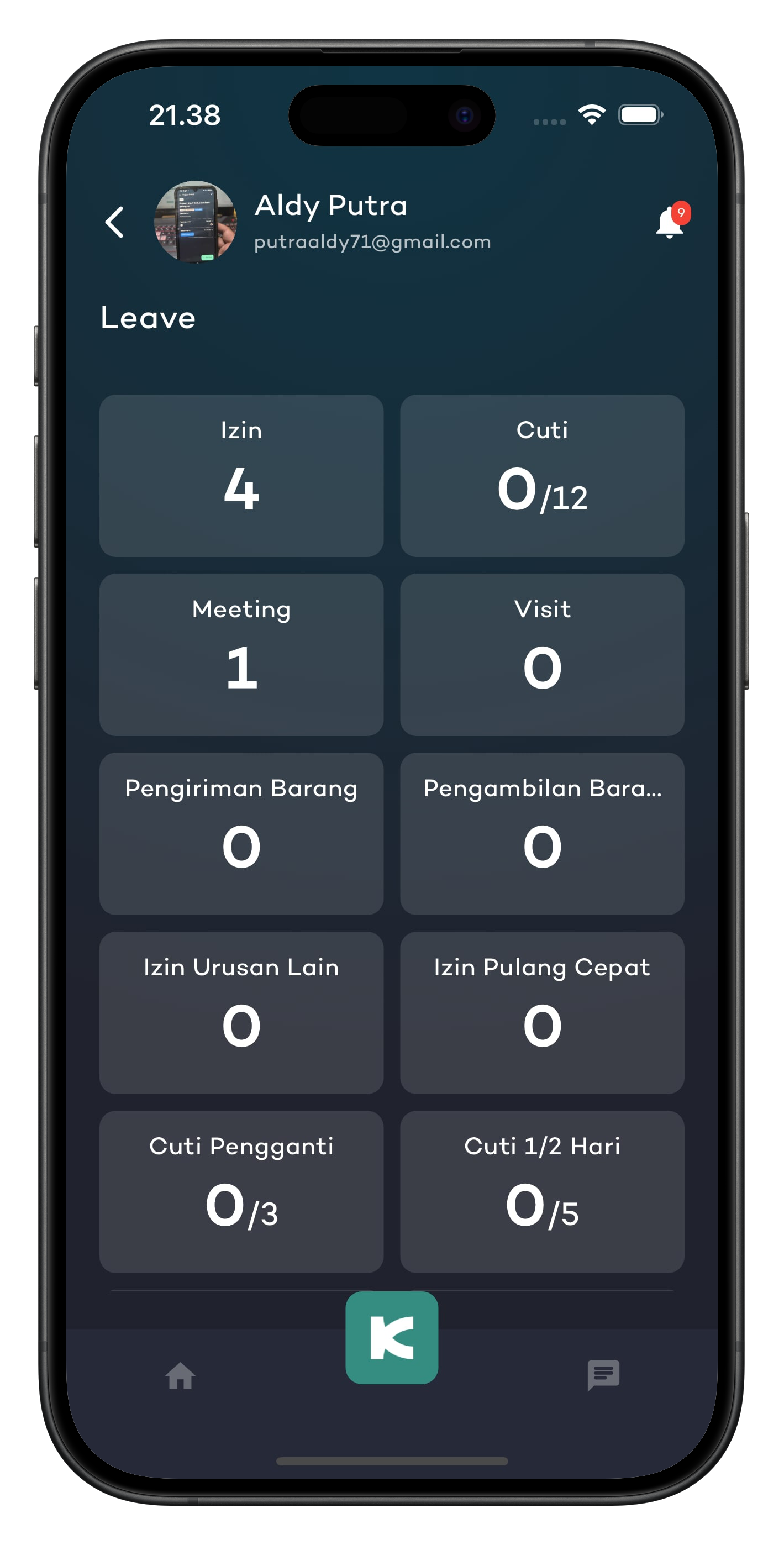
Task: View Pengambilan Barang card
Action: [x=541, y=833]
